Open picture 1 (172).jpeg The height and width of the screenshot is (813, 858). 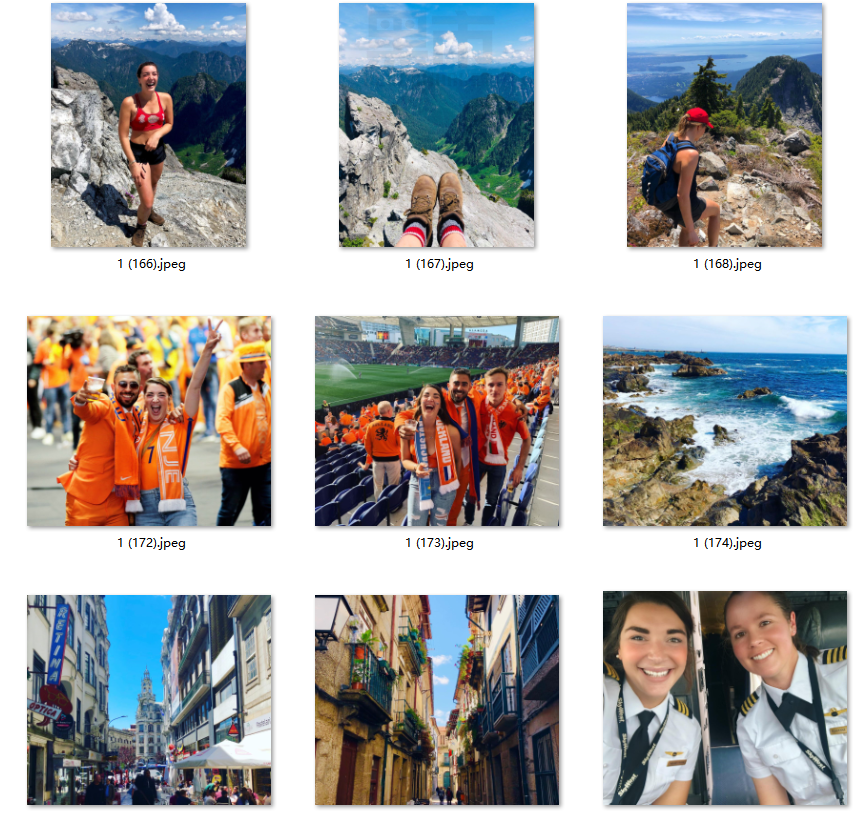(149, 421)
